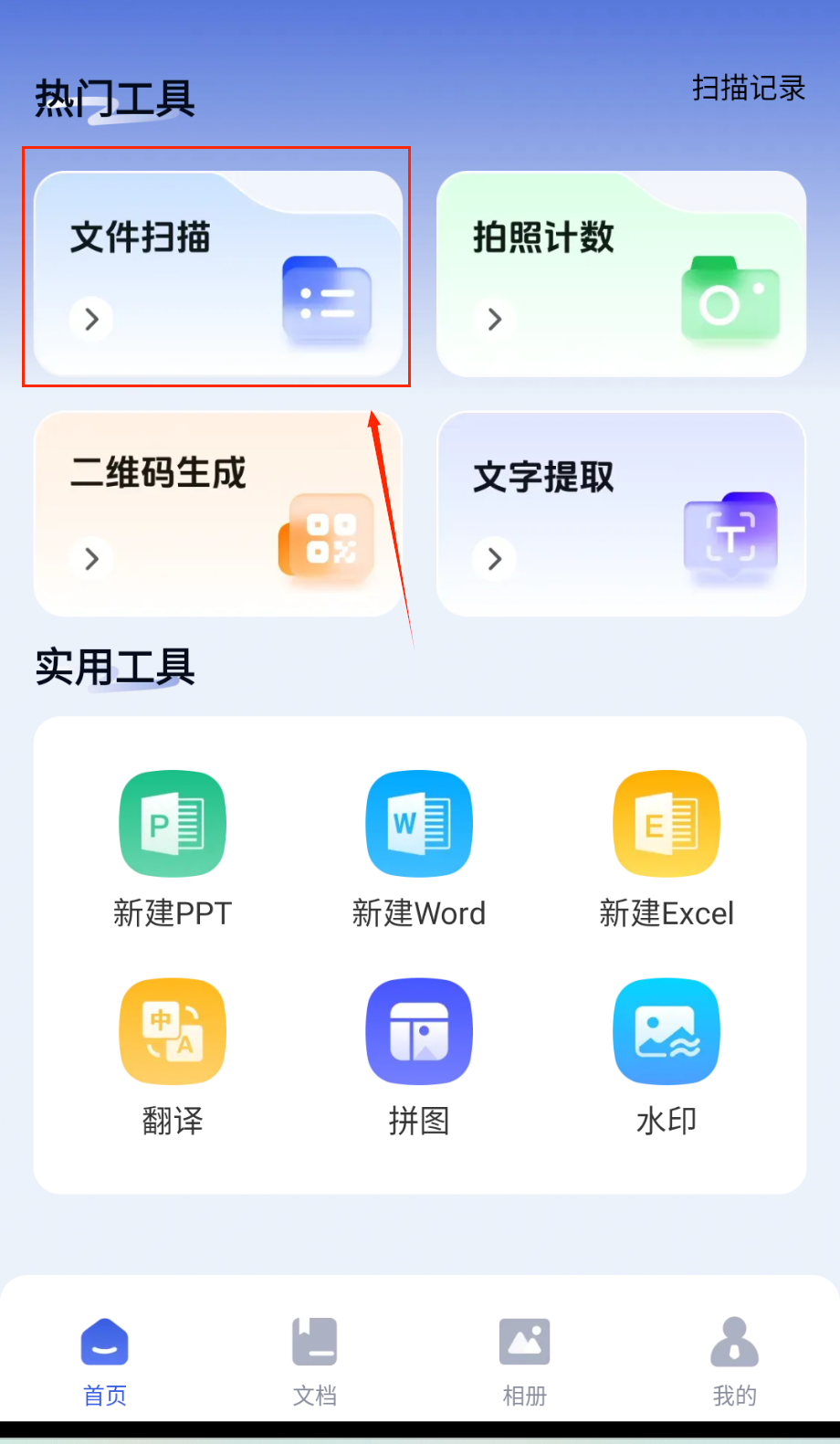
Task: Go to the 首页 home tab
Action: pyautogui.click(x=105, y=1361)
